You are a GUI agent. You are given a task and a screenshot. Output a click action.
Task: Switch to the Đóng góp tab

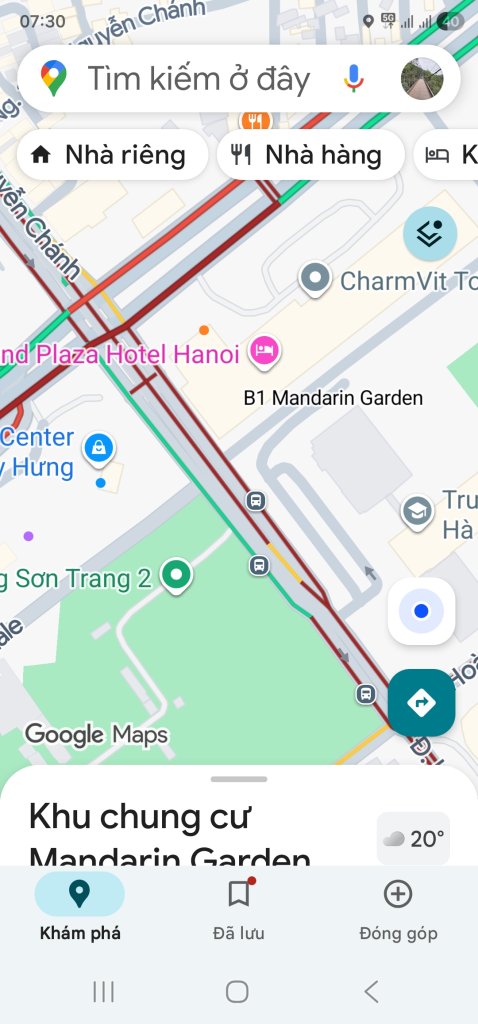[398, 909]
